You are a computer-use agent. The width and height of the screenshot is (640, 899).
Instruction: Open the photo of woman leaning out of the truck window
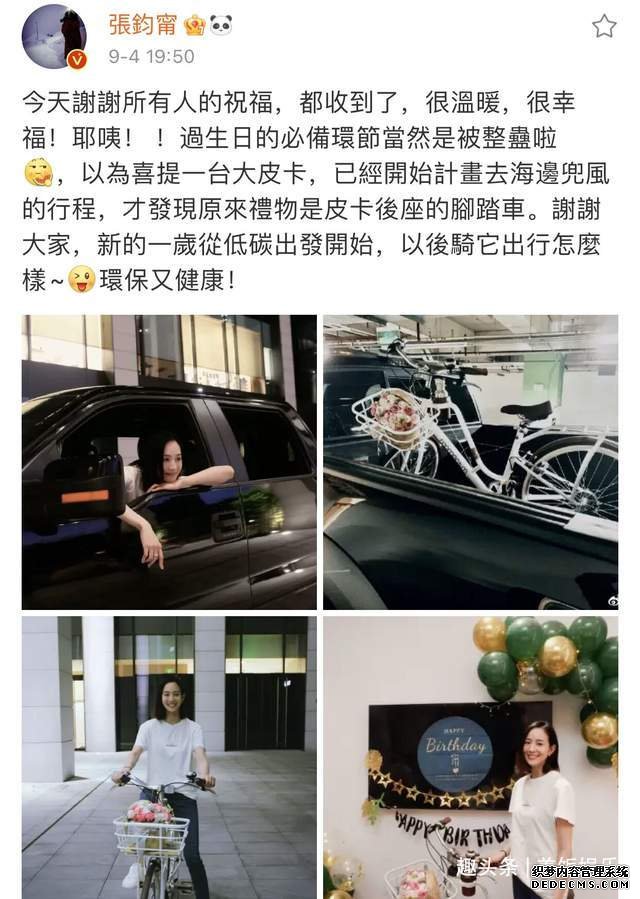169,462
